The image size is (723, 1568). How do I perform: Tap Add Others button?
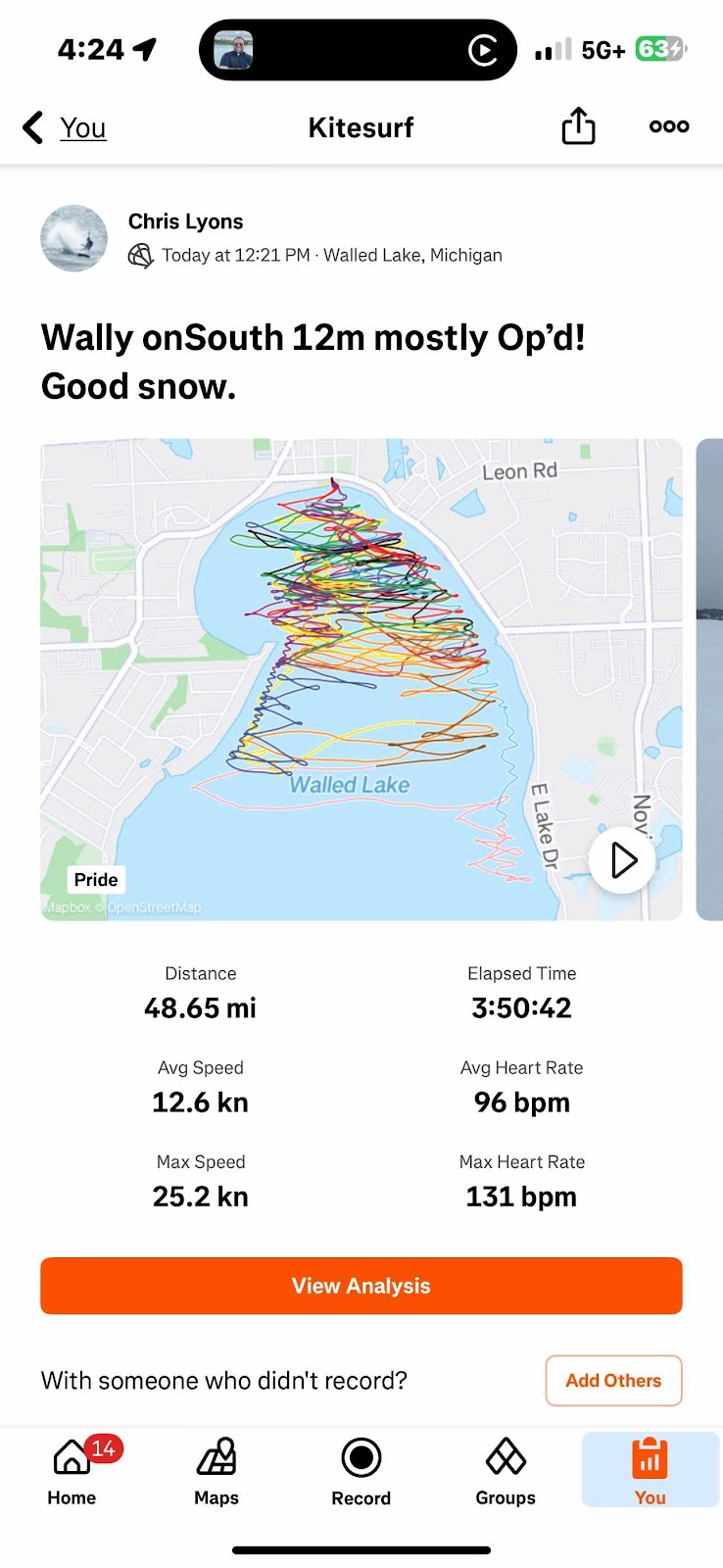613,1380
